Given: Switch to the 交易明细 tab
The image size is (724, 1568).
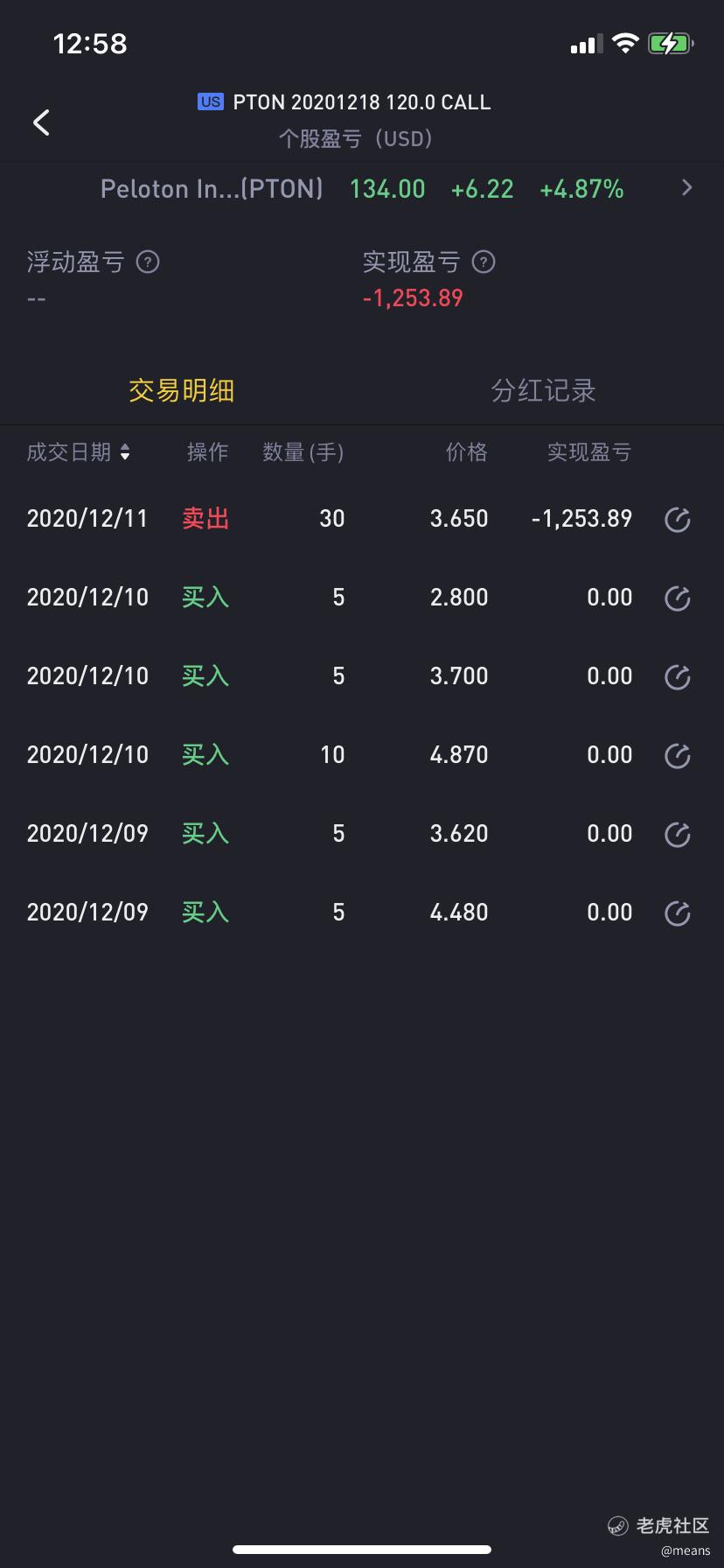Looking at the screenshot, I should tap(181, 390).
